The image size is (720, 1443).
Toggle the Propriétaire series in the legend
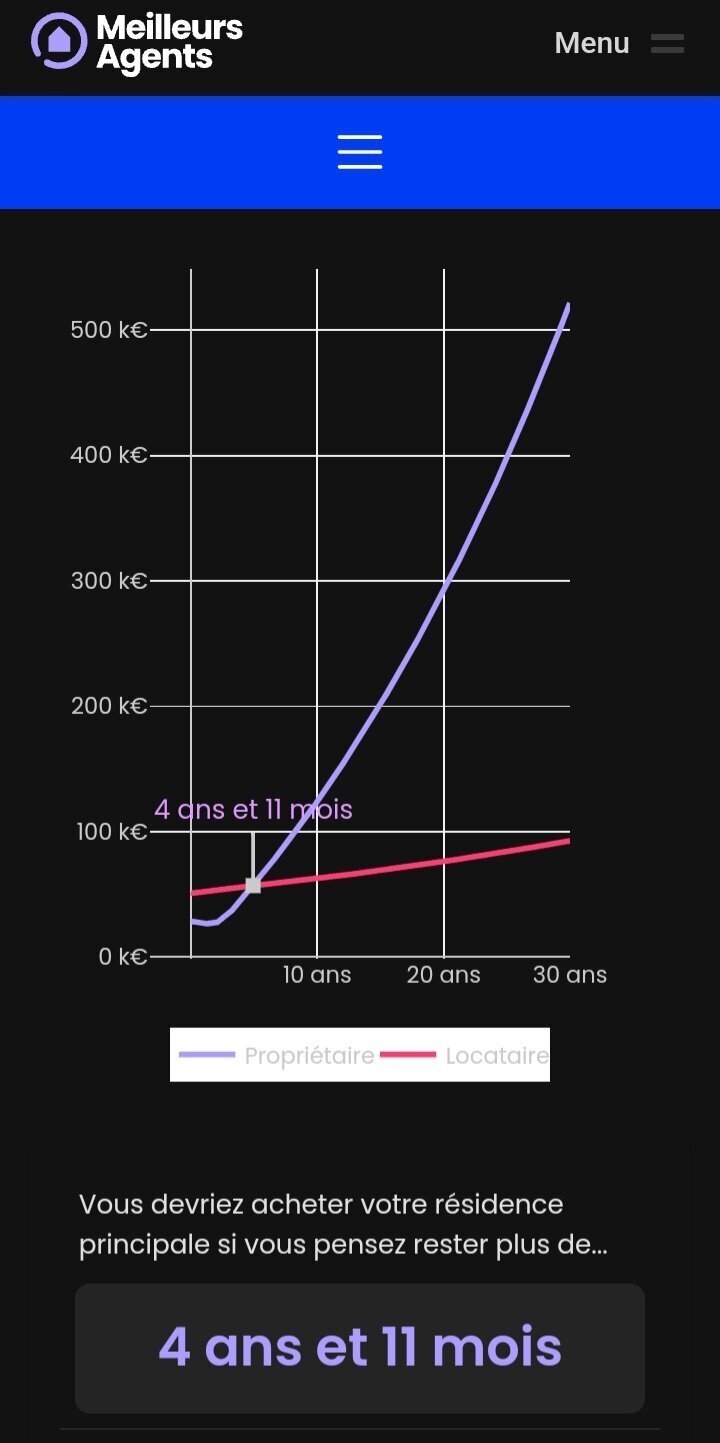point(277,1055)
